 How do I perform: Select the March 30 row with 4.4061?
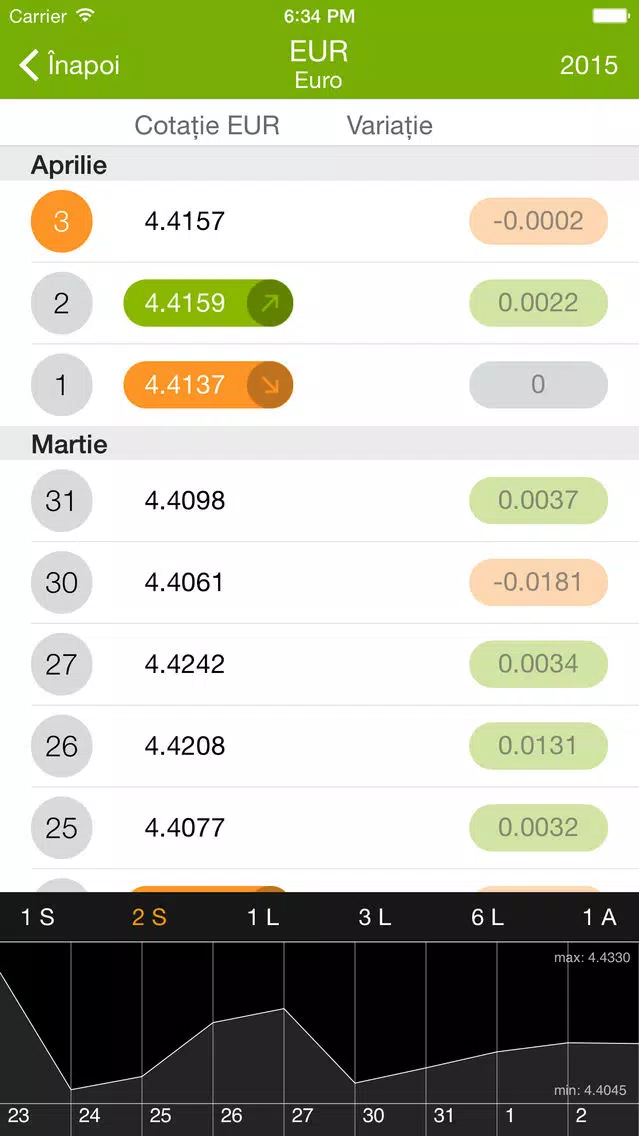pos(320,582)
